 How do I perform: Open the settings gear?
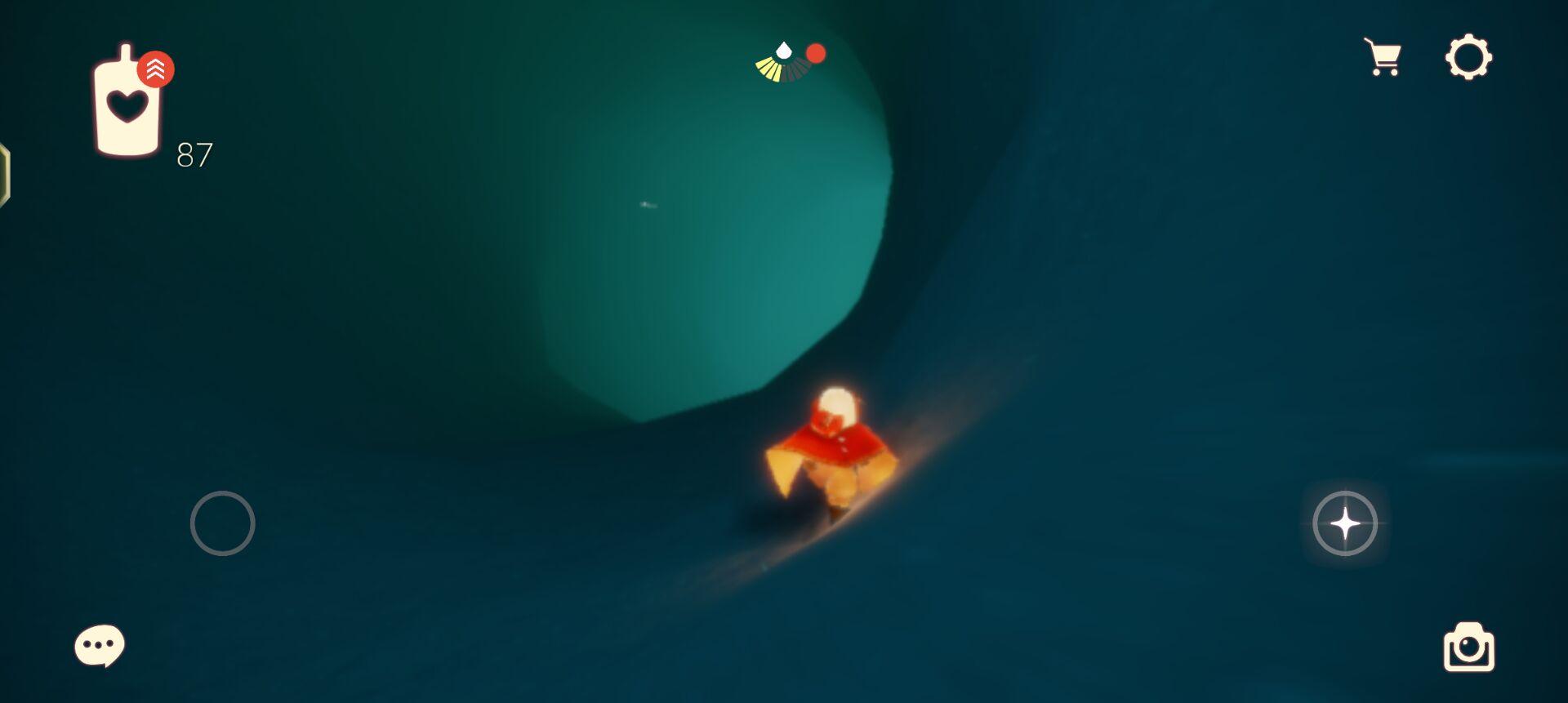tap(1468, 57)
